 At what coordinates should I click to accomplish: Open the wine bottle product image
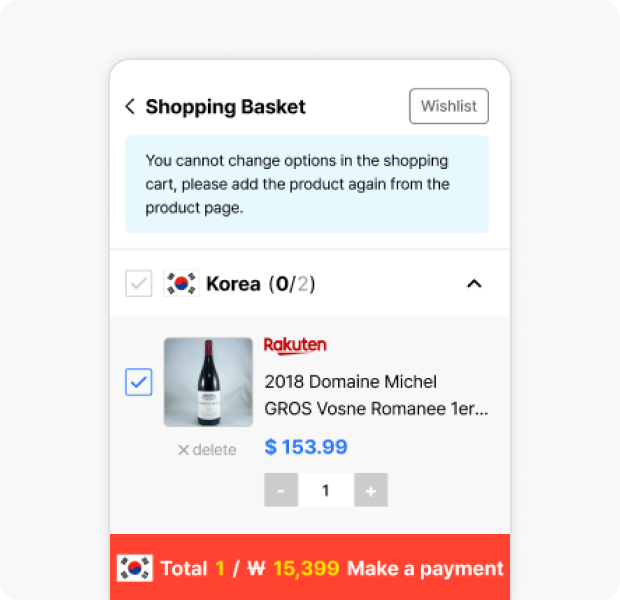(208, 382)
